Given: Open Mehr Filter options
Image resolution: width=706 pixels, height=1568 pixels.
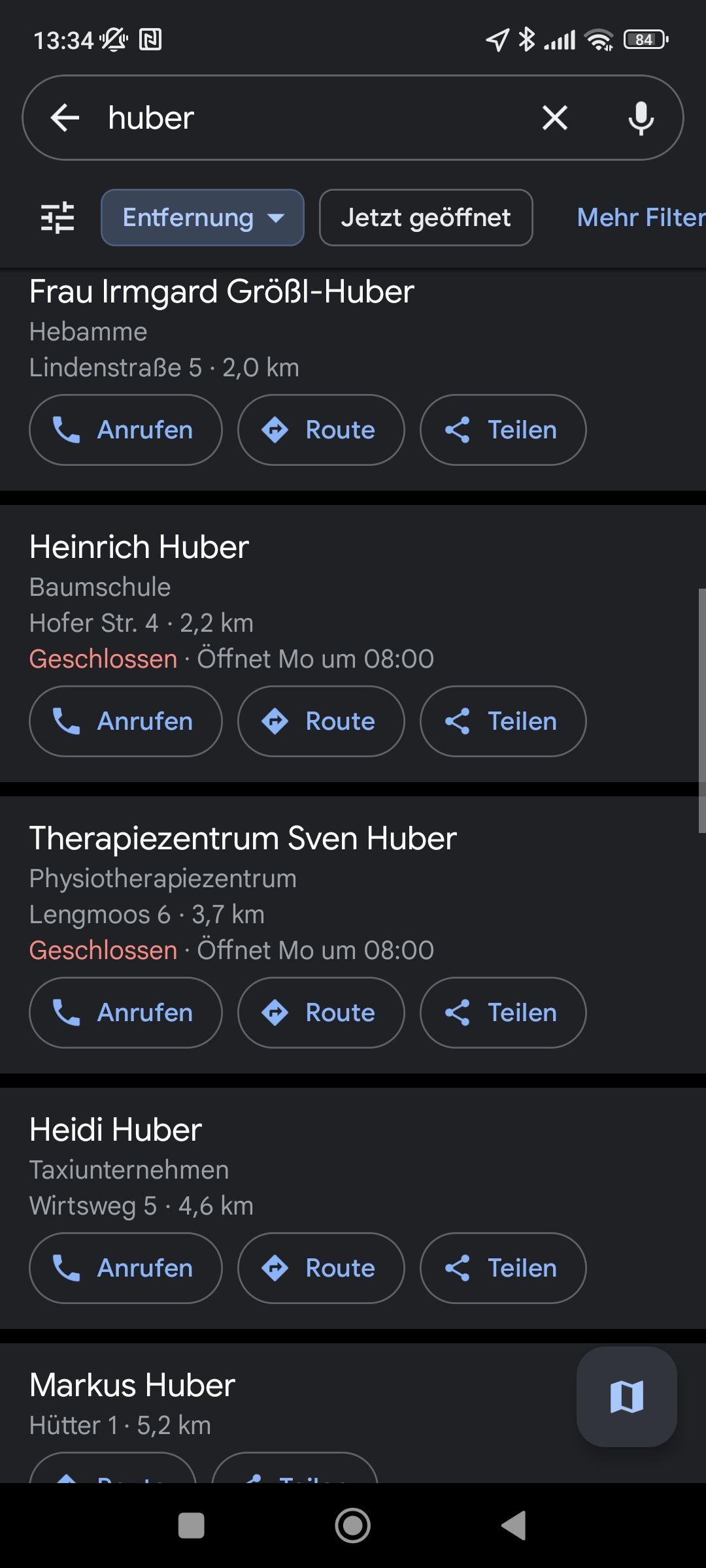Looking at the screenshot, I should pos(639,218).
